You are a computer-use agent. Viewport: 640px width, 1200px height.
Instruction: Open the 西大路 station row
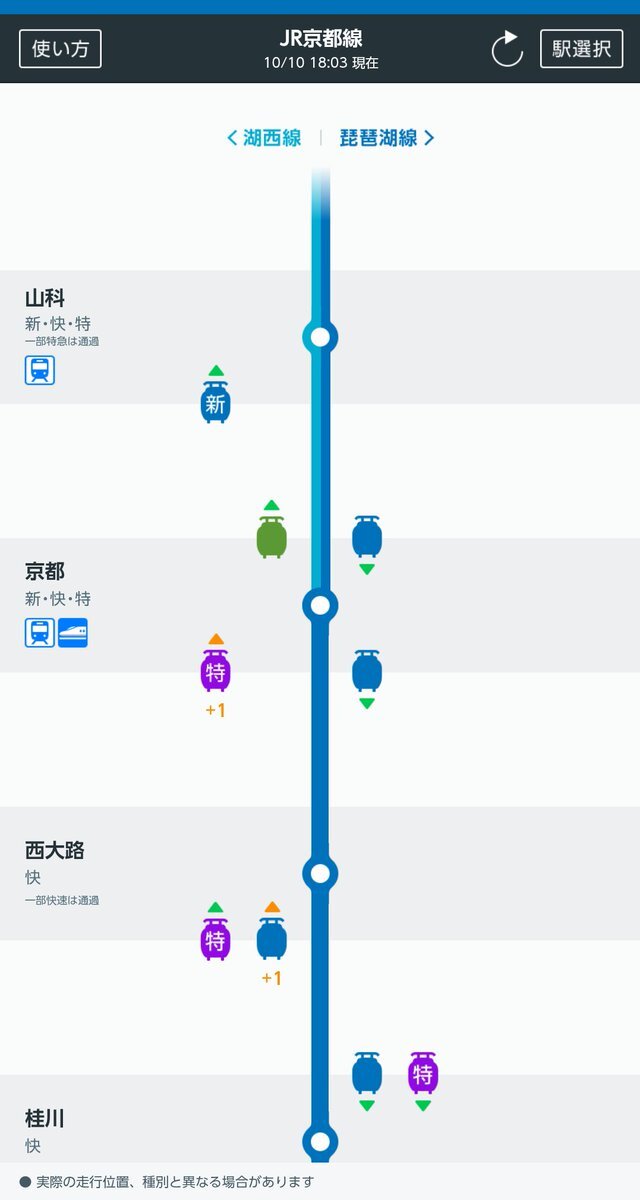pos(320,873)
